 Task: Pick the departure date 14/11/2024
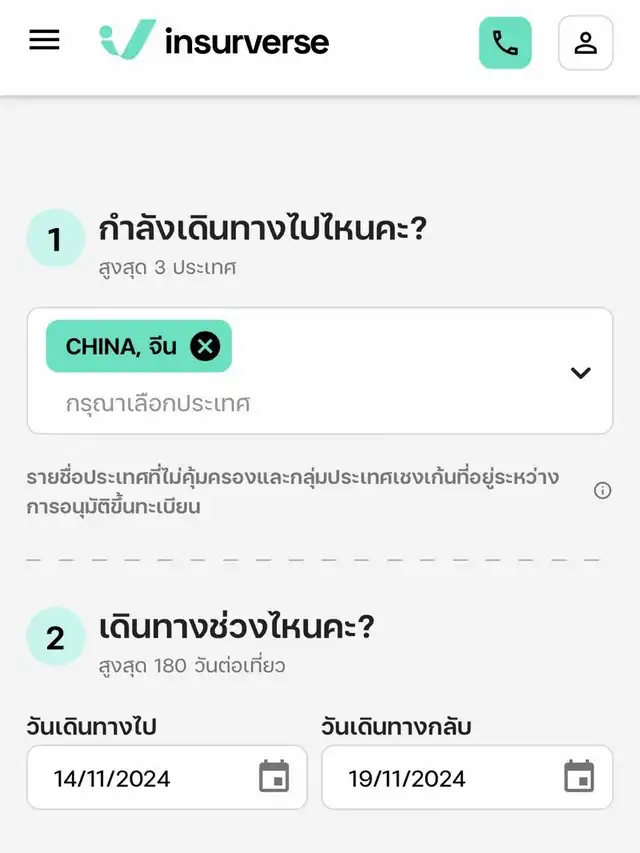[166, 777]
